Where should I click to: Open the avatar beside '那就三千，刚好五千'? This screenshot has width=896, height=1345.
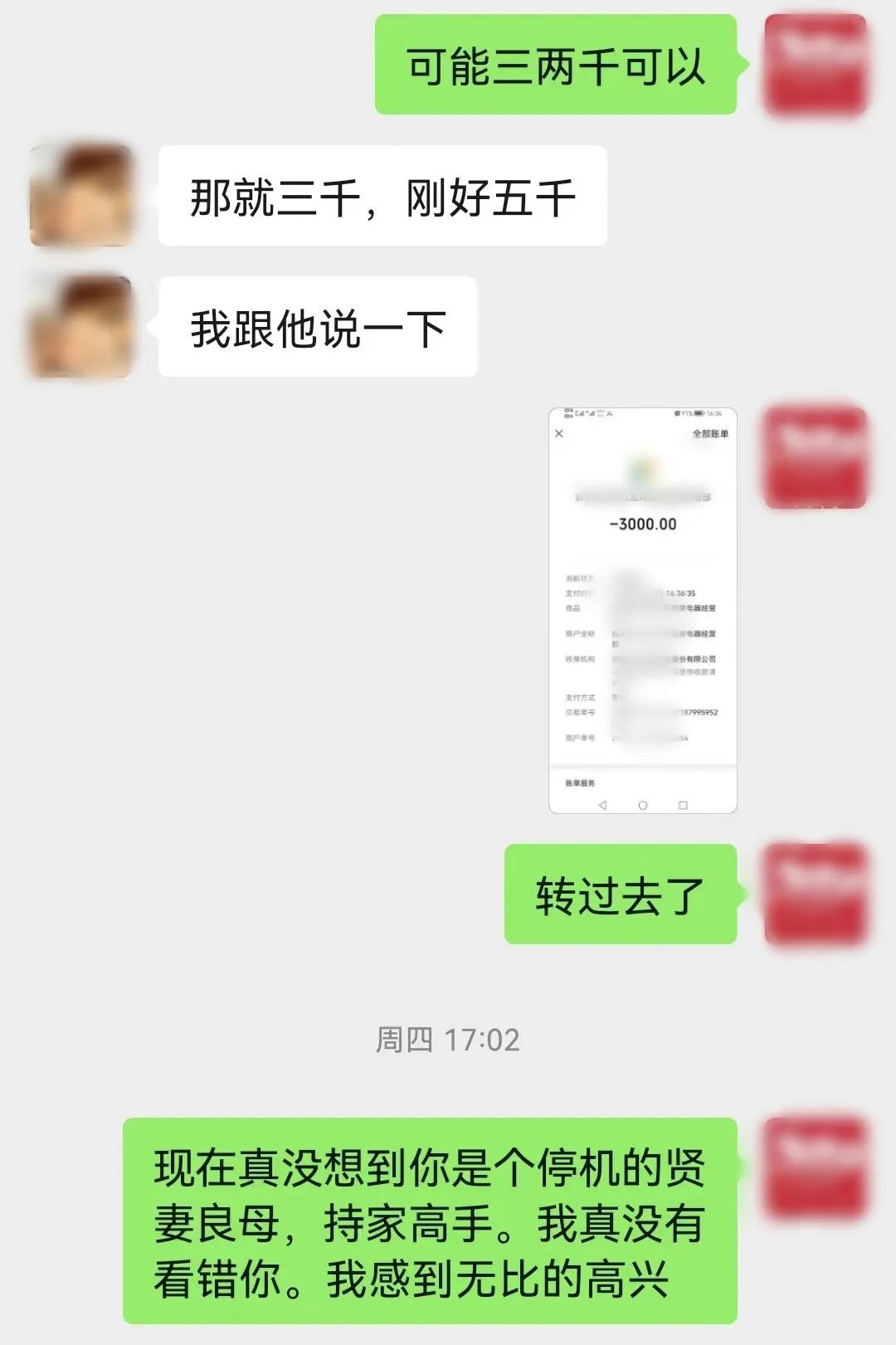click(x=80, y=195)
